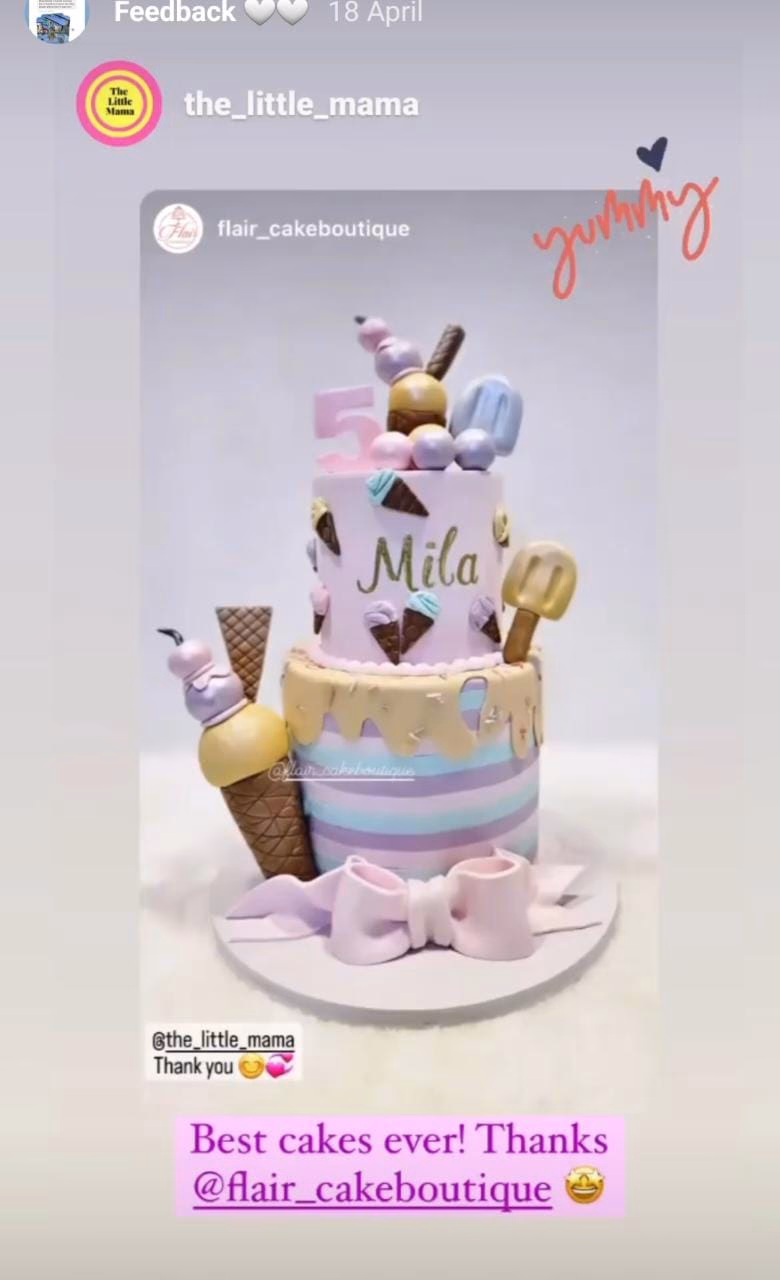
Task: Open the profile picture beside Feedback
Action: (55, 15)
